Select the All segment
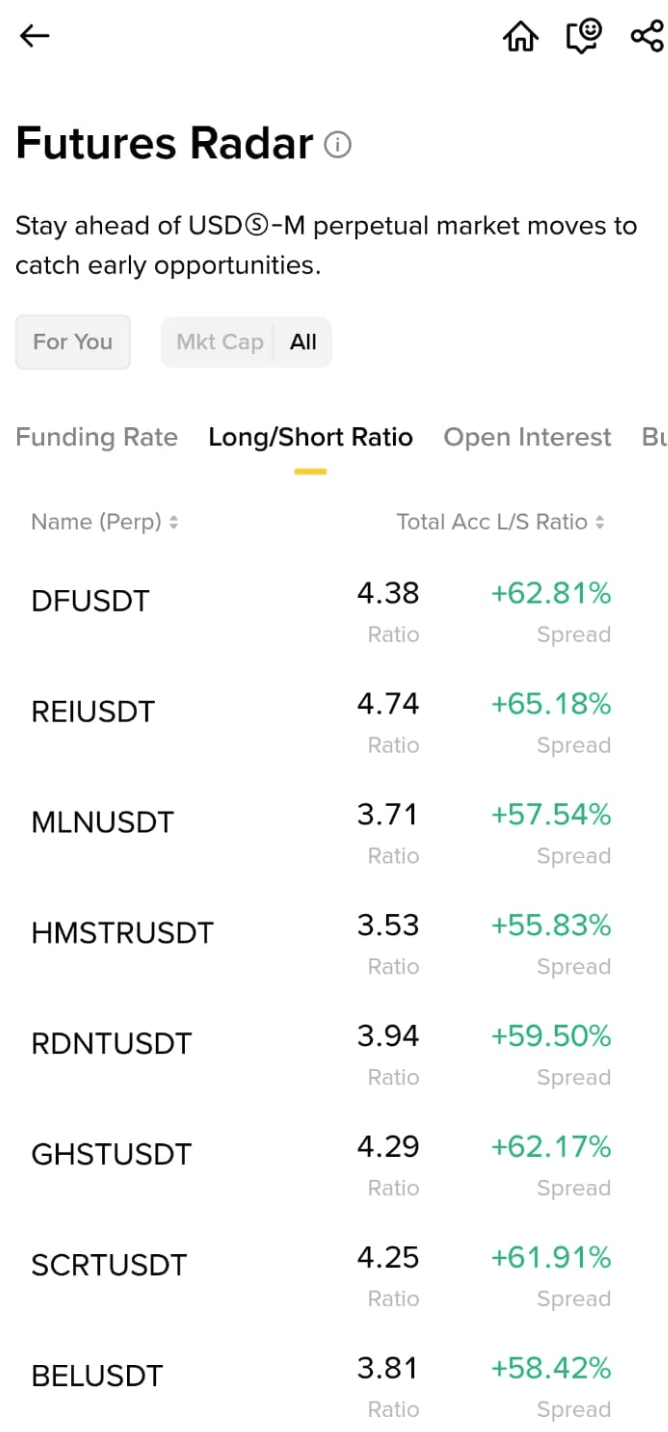This screenshot has height=1432, width=668. (303, 342)
